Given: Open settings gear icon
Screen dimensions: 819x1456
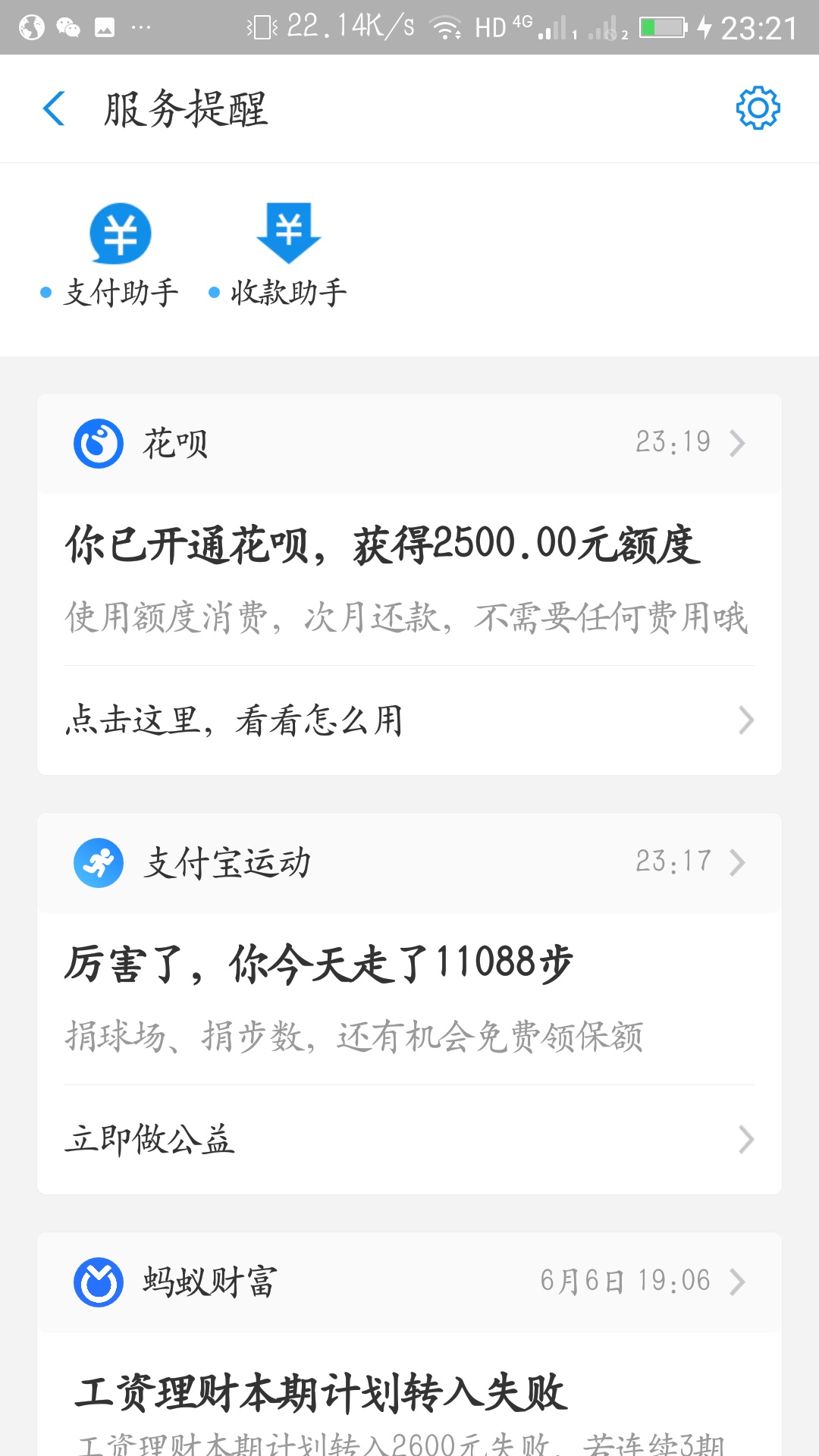Looking at the screenshot, I should [x=758, y=108].
